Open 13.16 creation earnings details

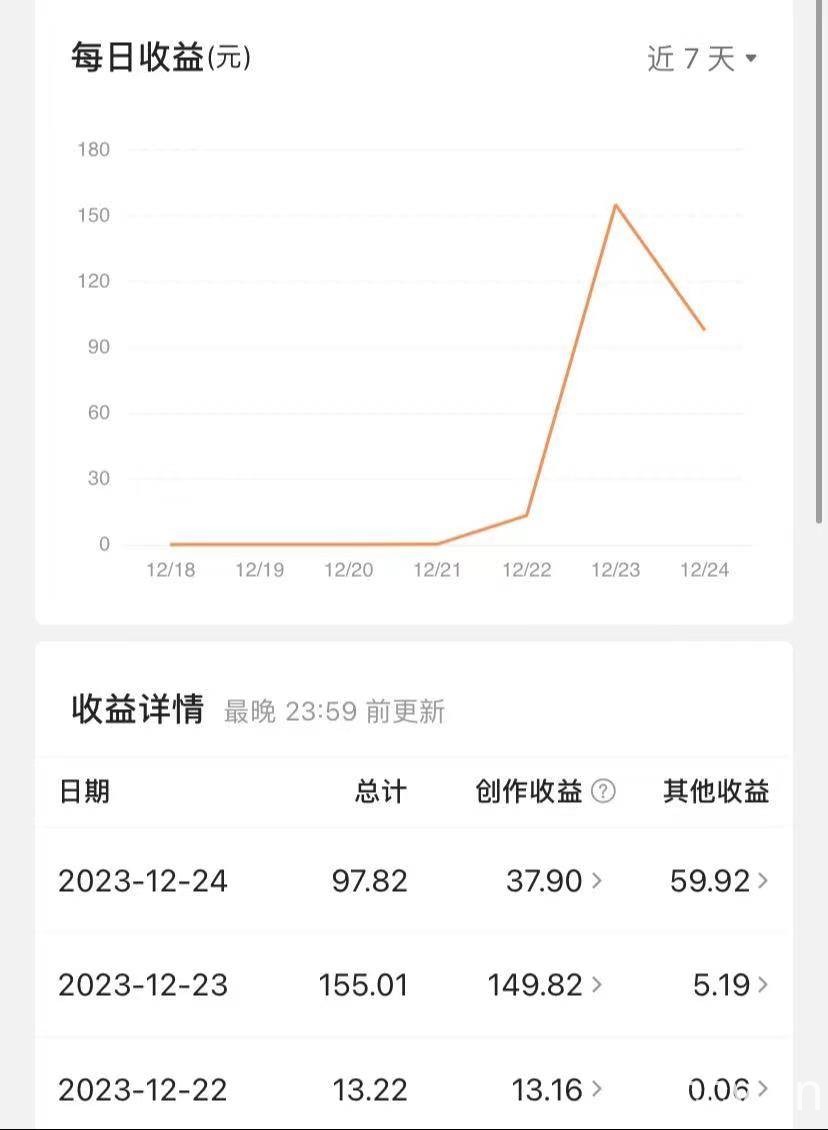coord(596,1089)
